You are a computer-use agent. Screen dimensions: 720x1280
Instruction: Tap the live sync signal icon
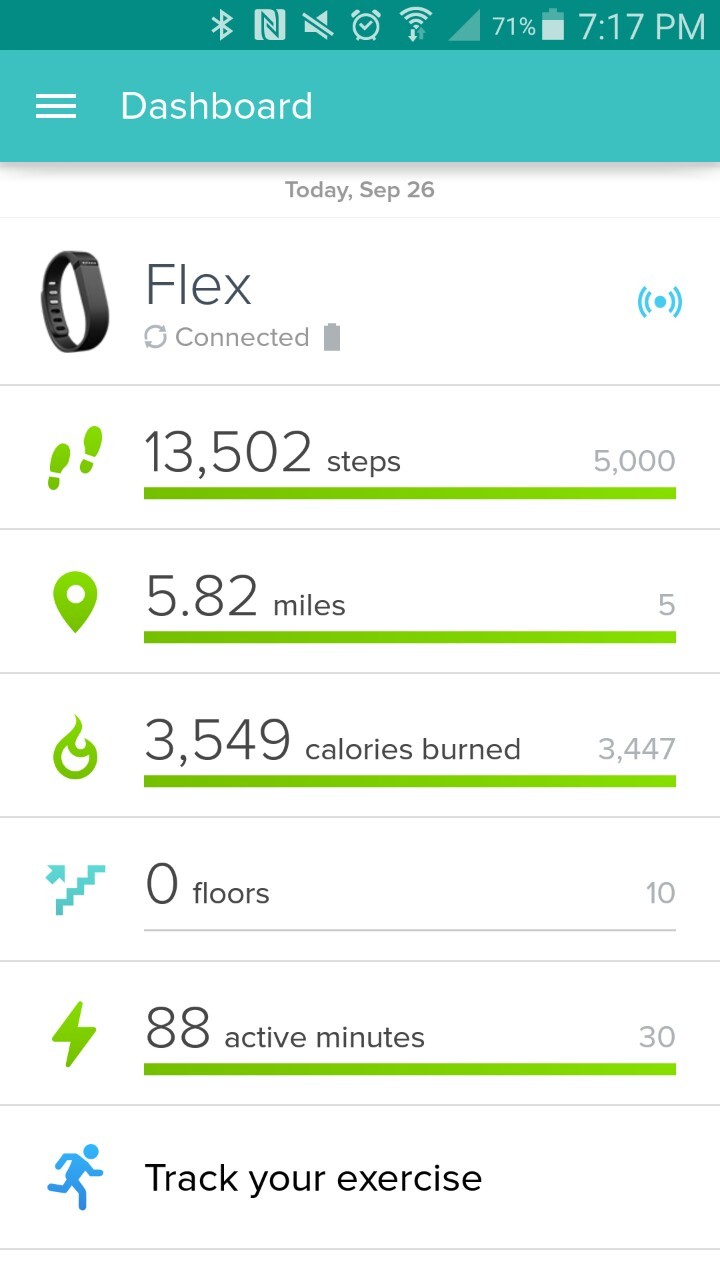click(660, 301)
